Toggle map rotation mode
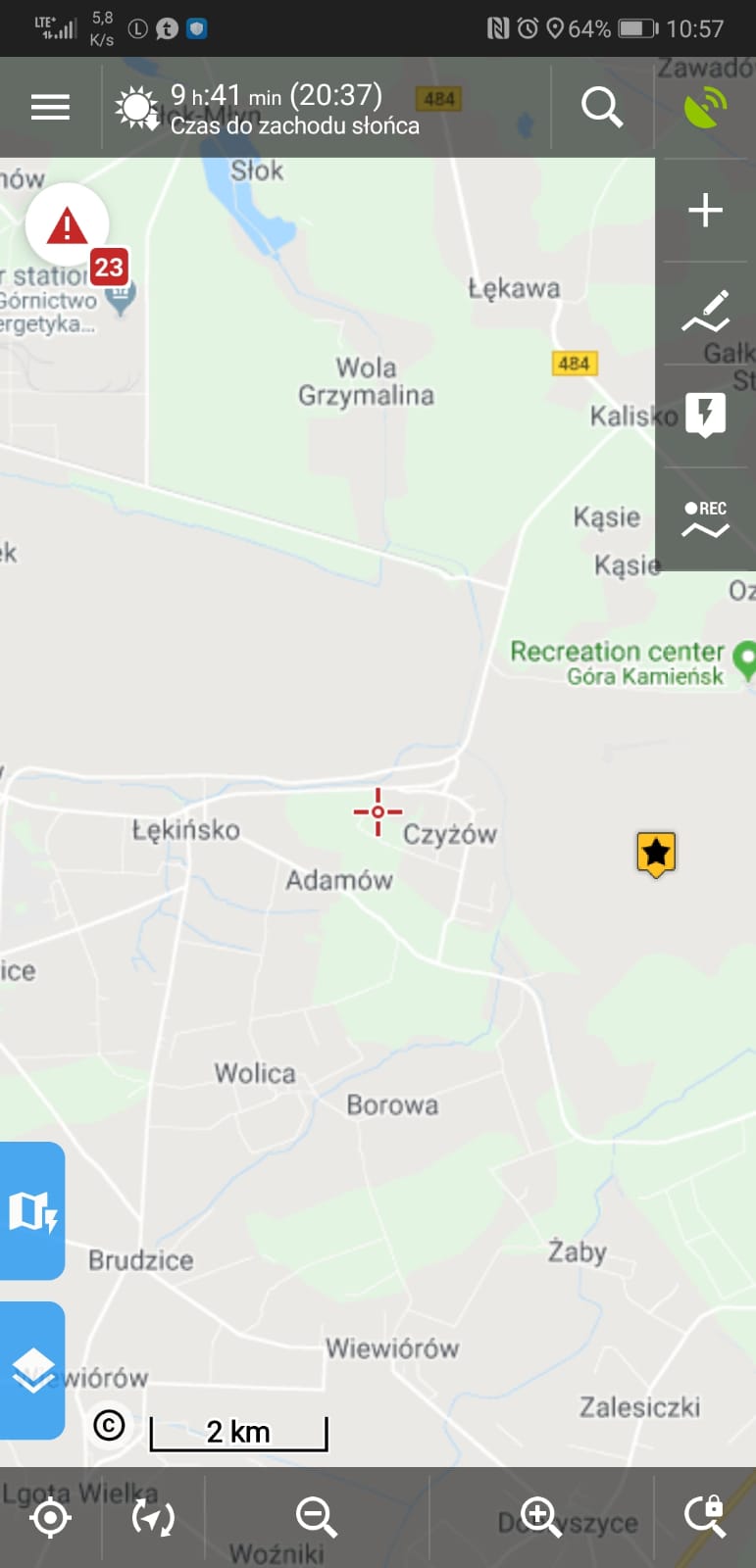756x1568 pixels. click(153, 1518)
